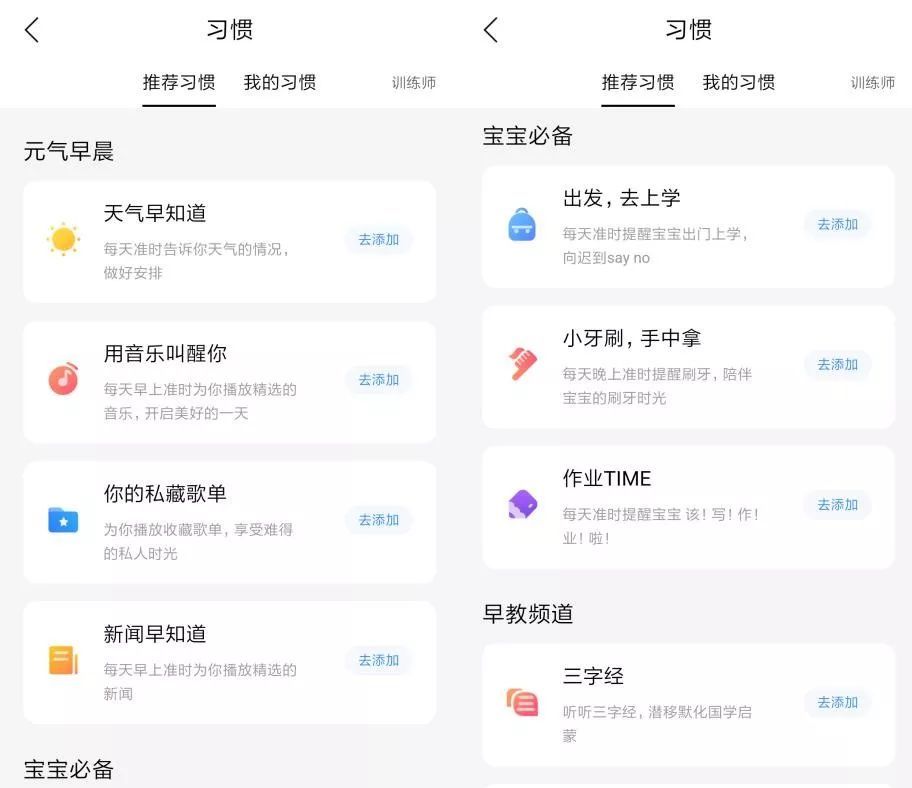
Task: Add the 你的私藏歌单 habit
Action: (x=378, y=520)
